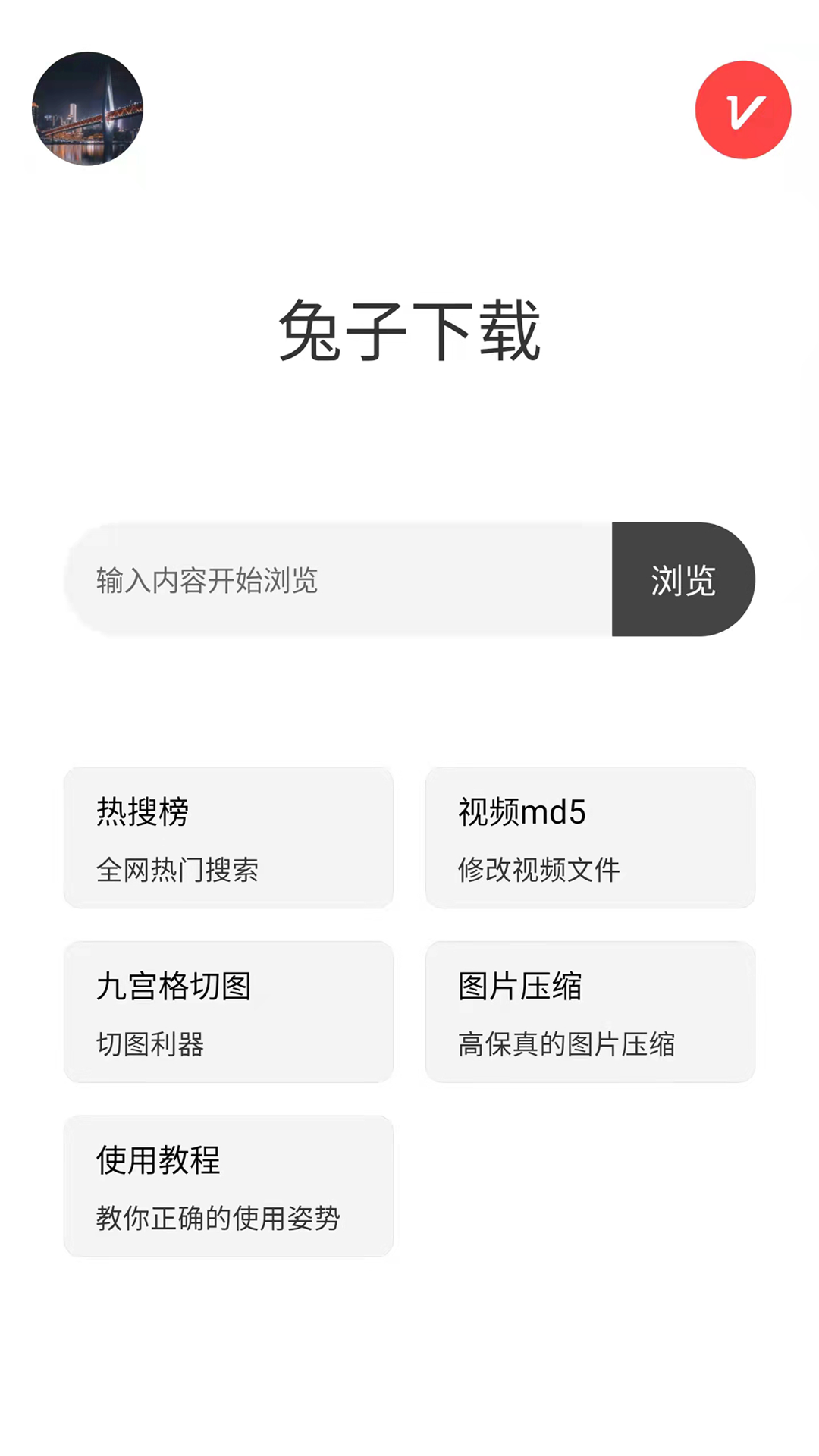Focus the 输入内容开始浏览 input field
The image size is (819, 1456).
tap(303, 580)
